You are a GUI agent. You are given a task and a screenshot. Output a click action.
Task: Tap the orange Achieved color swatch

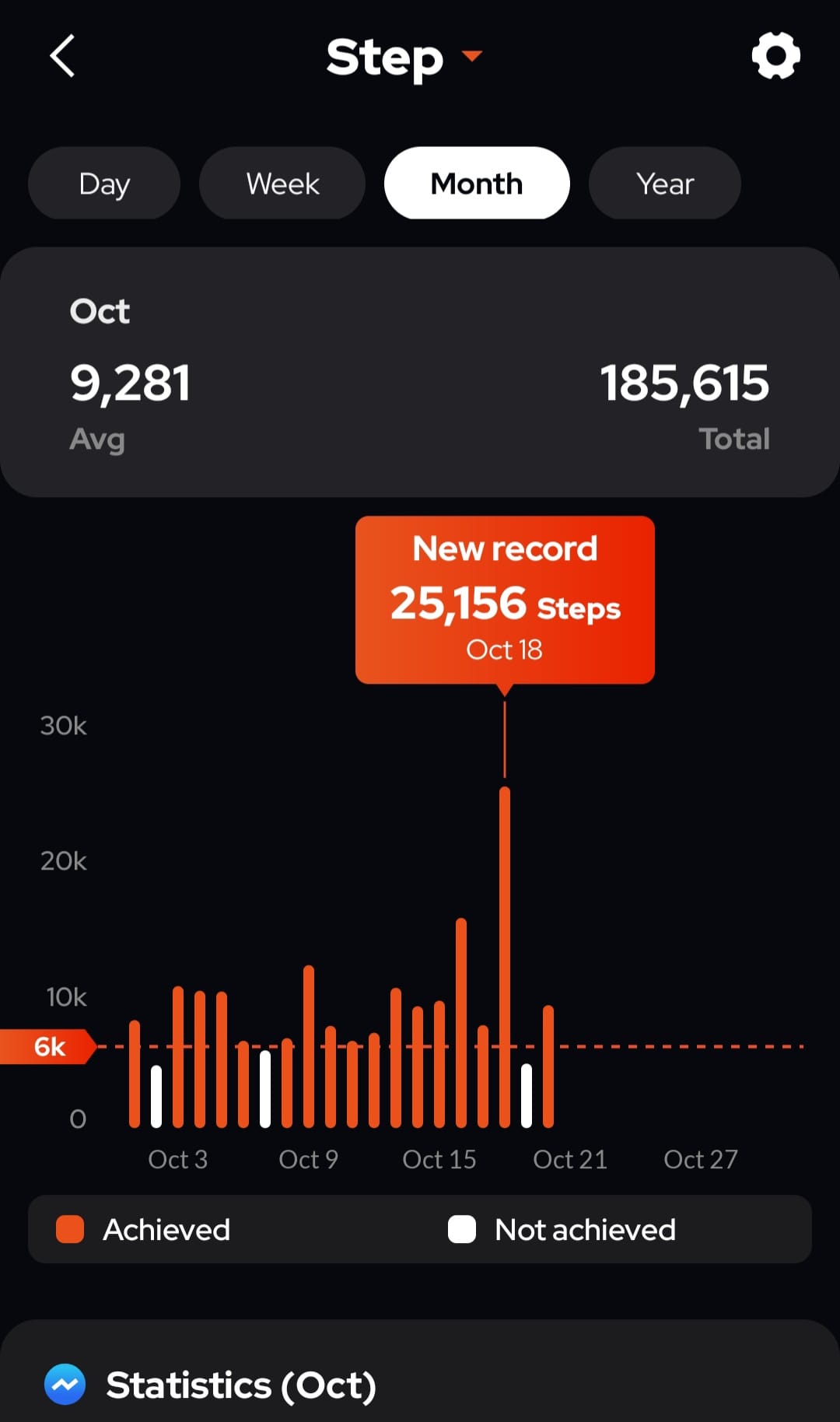pyautogui.click(x=72, y=1229)
